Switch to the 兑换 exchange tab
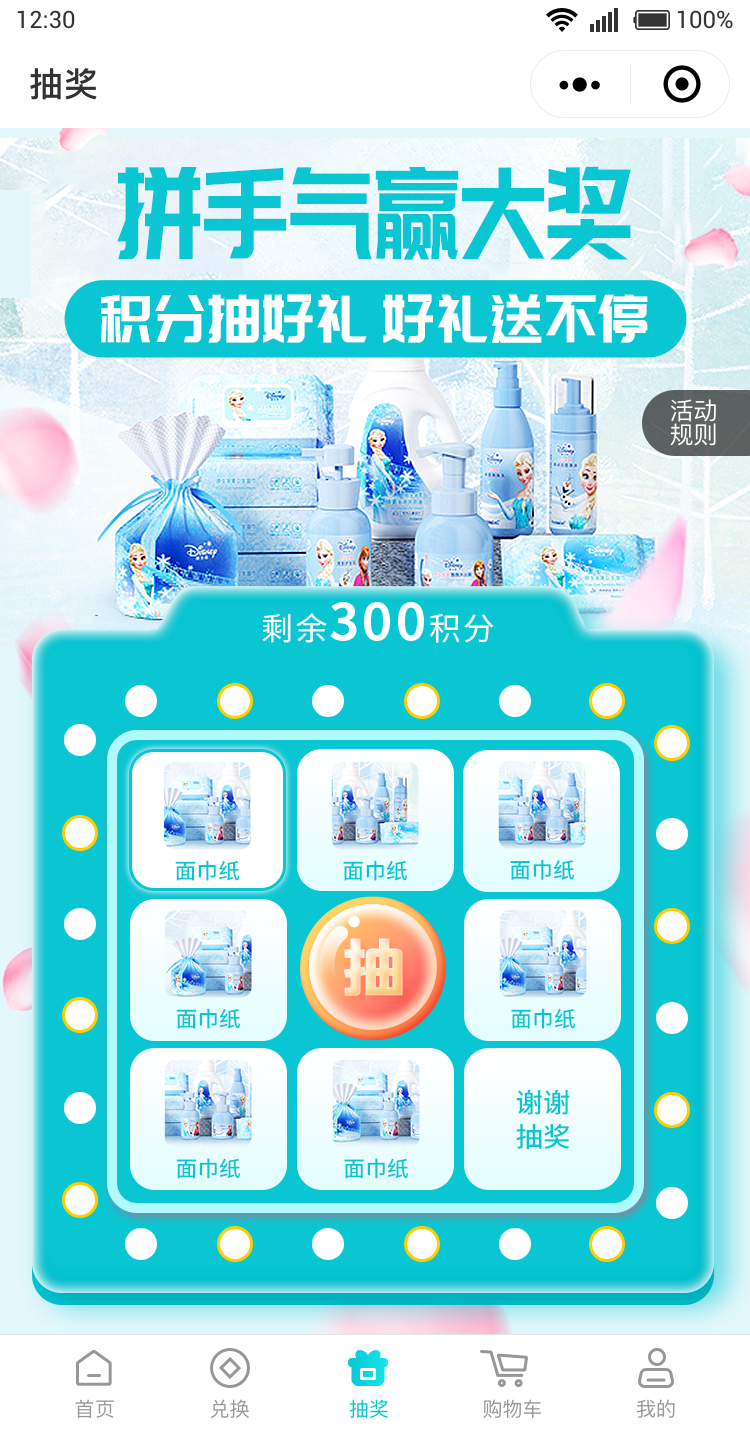 click(230, 1383)
